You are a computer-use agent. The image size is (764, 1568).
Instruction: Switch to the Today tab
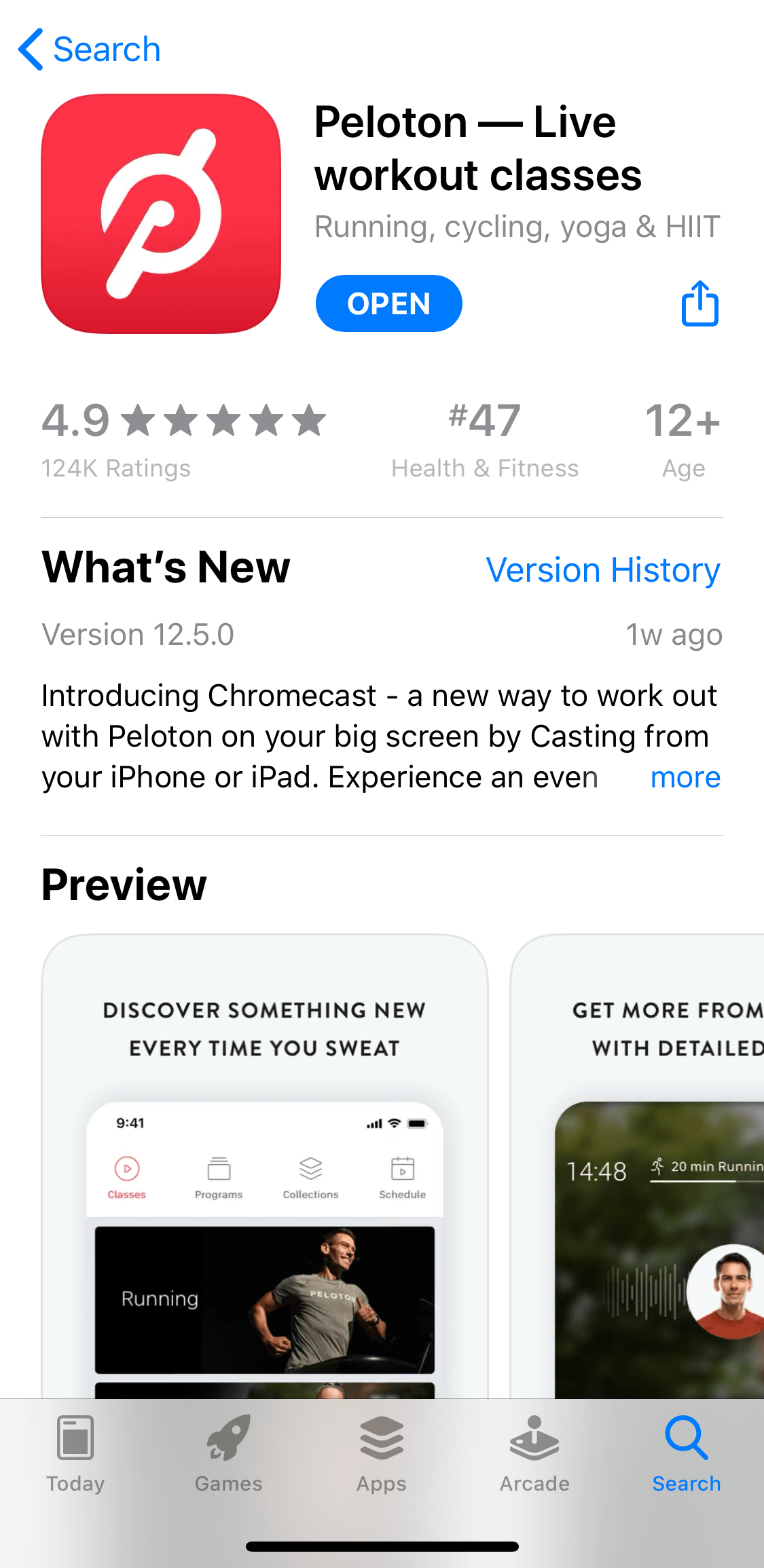coord(75,1454)
